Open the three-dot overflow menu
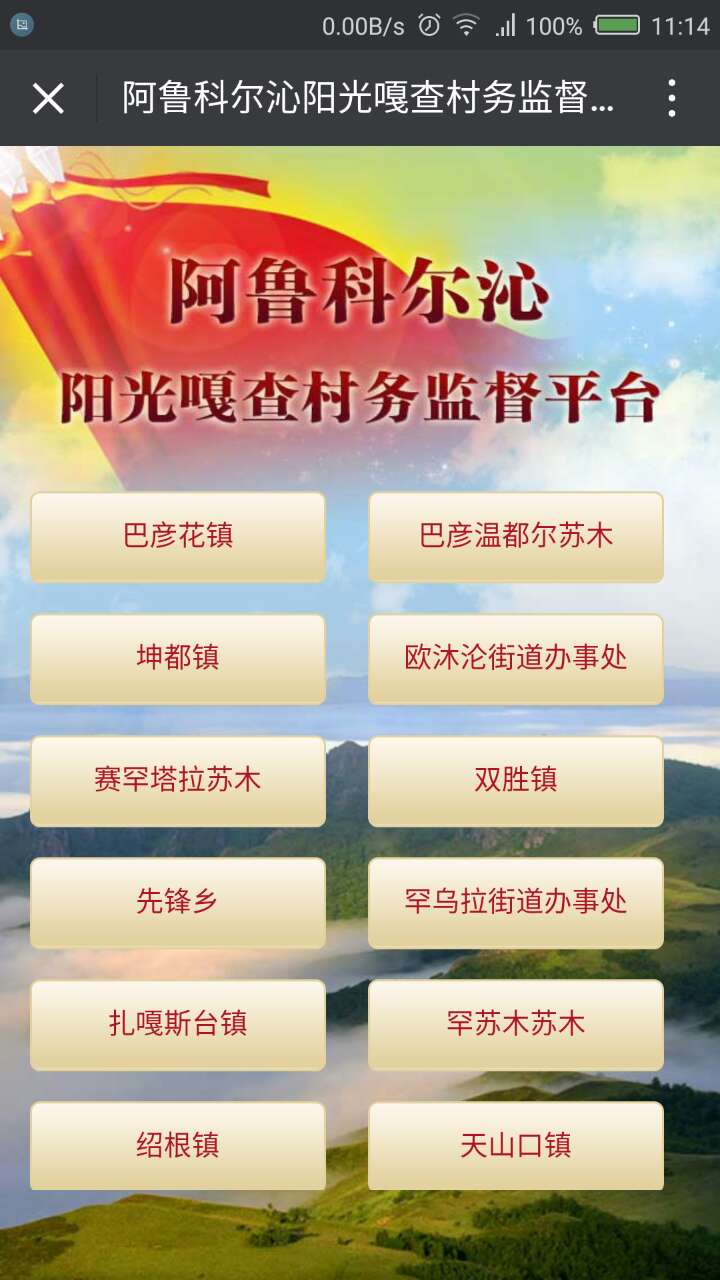The height and width of the screenshot is (1280, 720). (671, 98)
